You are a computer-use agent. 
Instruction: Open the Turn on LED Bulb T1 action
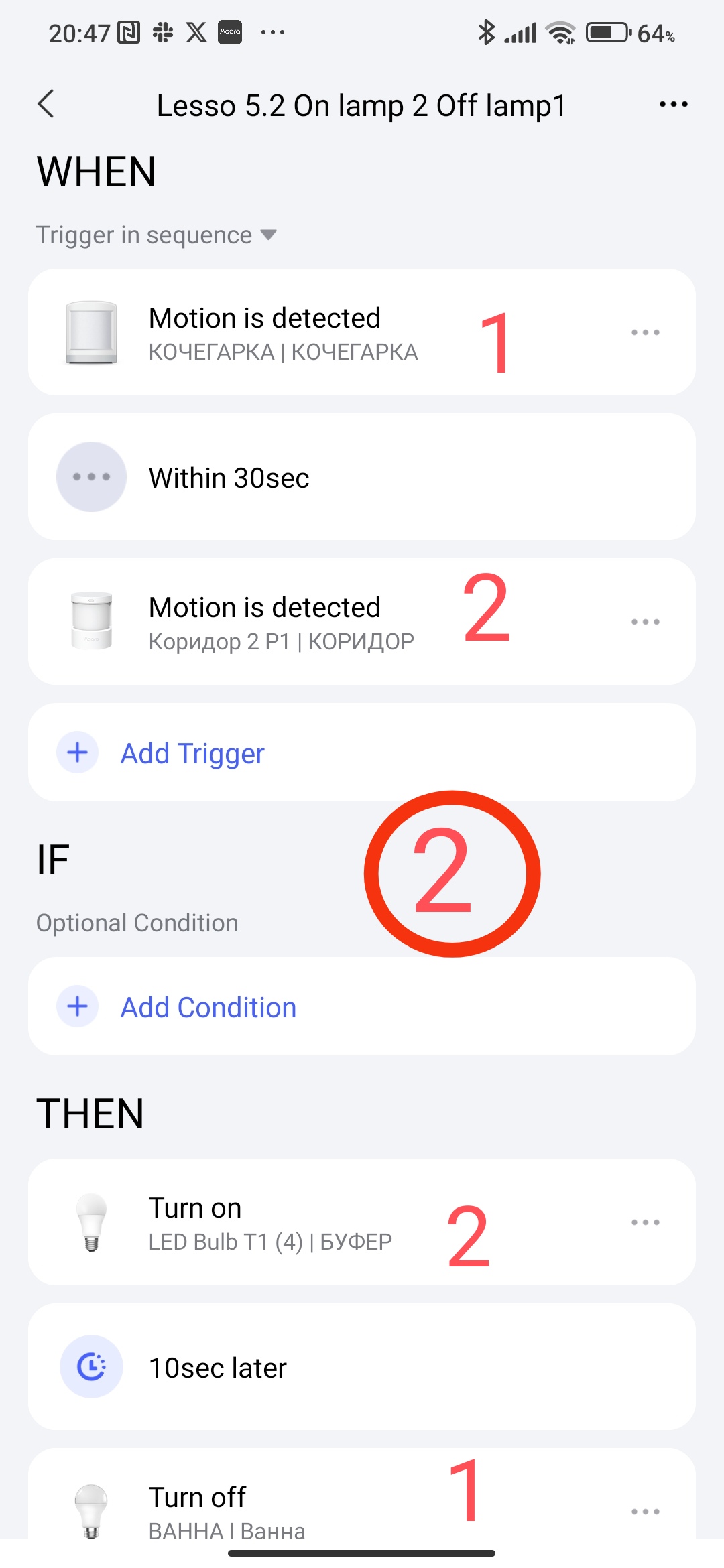[x=268, y=1222]
